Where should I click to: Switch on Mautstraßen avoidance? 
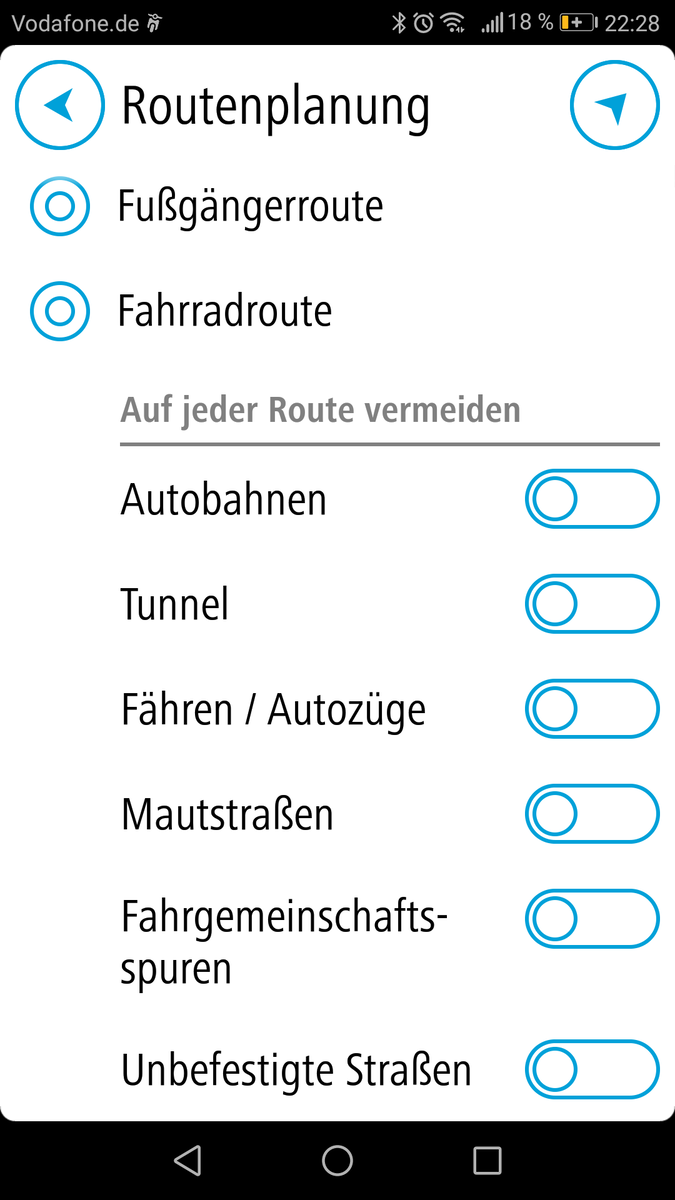591,814
